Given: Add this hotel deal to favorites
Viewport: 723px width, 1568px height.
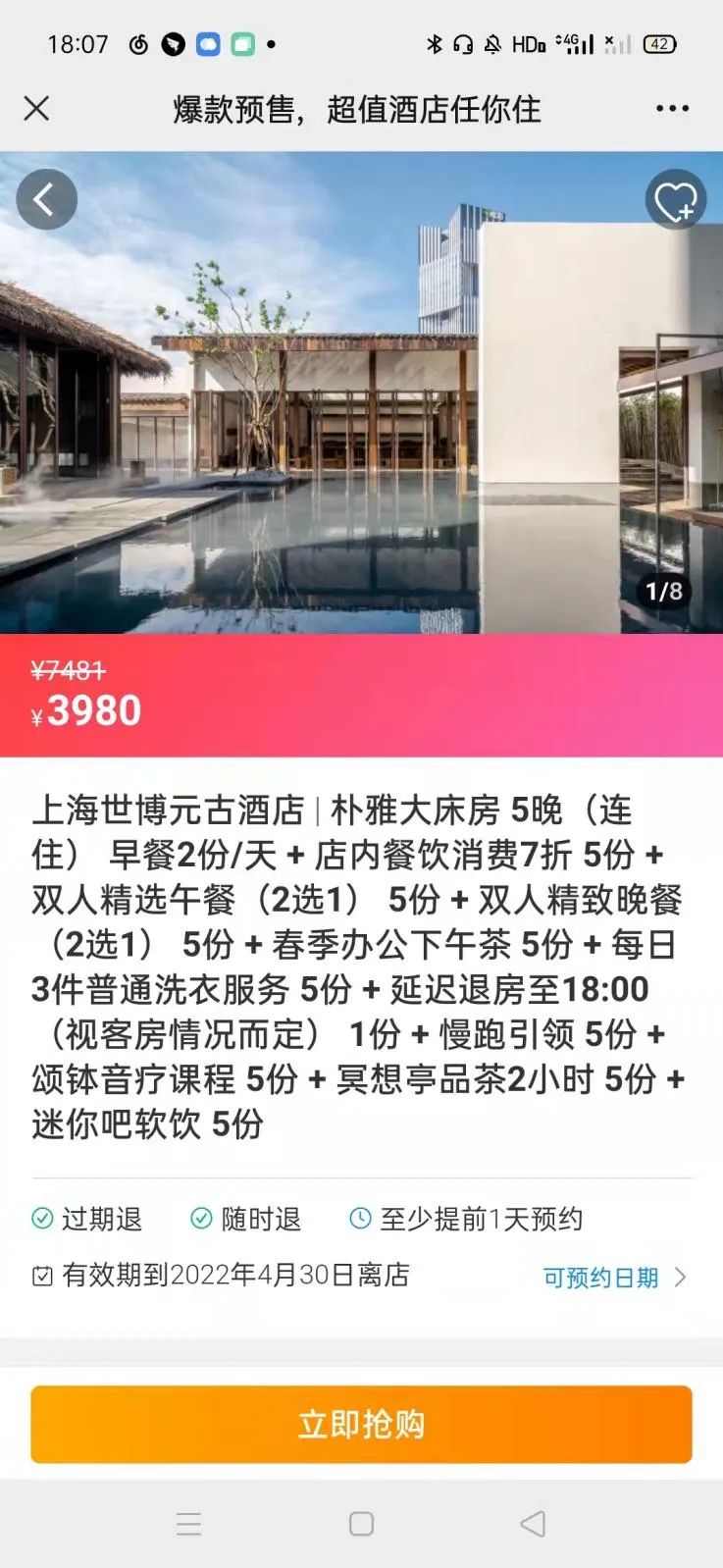Looking at the screenshot, I should pos(675,202).
